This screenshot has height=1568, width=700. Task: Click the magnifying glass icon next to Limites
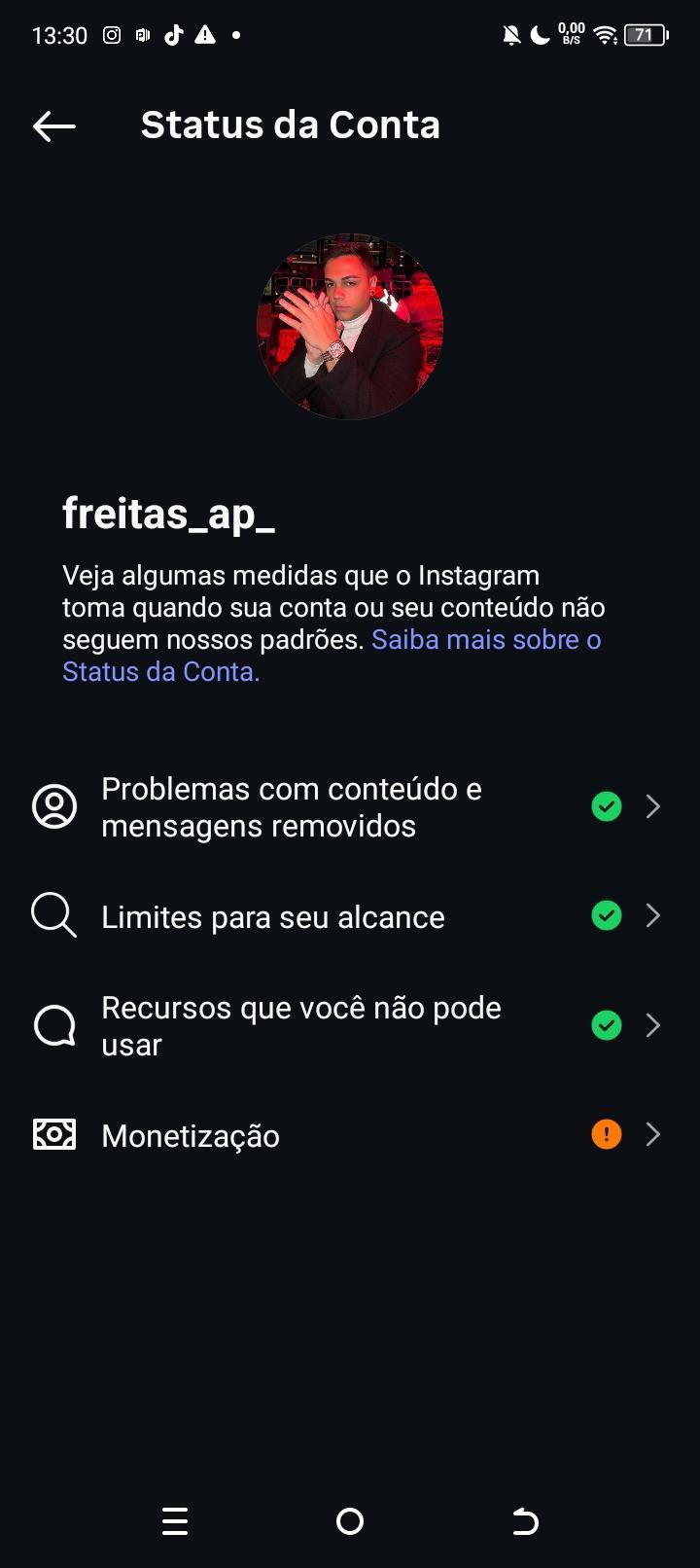tap(52, 915)
